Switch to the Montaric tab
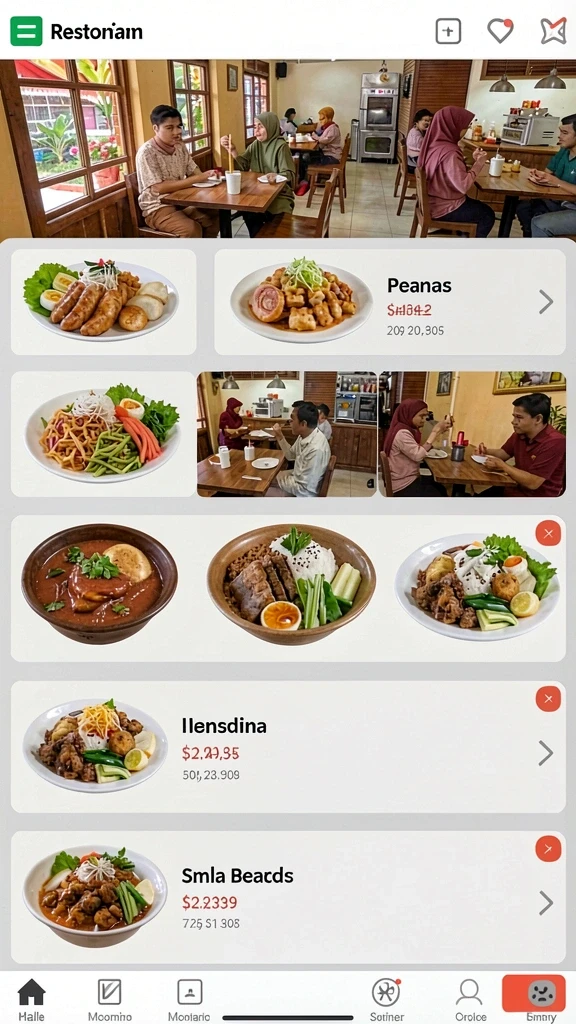The height and width of the screenshot is (1024, 576). click(189, 1000)
